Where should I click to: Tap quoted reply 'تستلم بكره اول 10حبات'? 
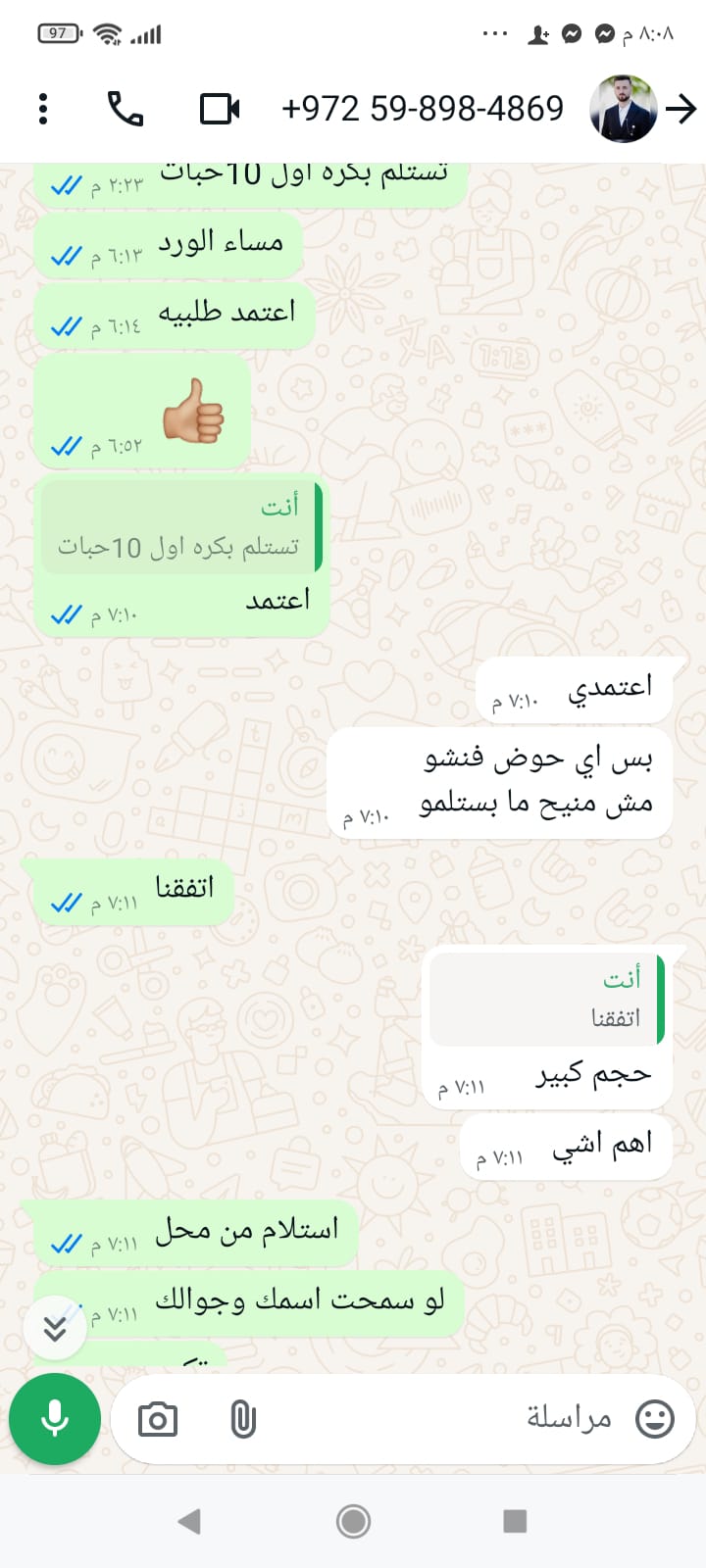tap(181, 527)
